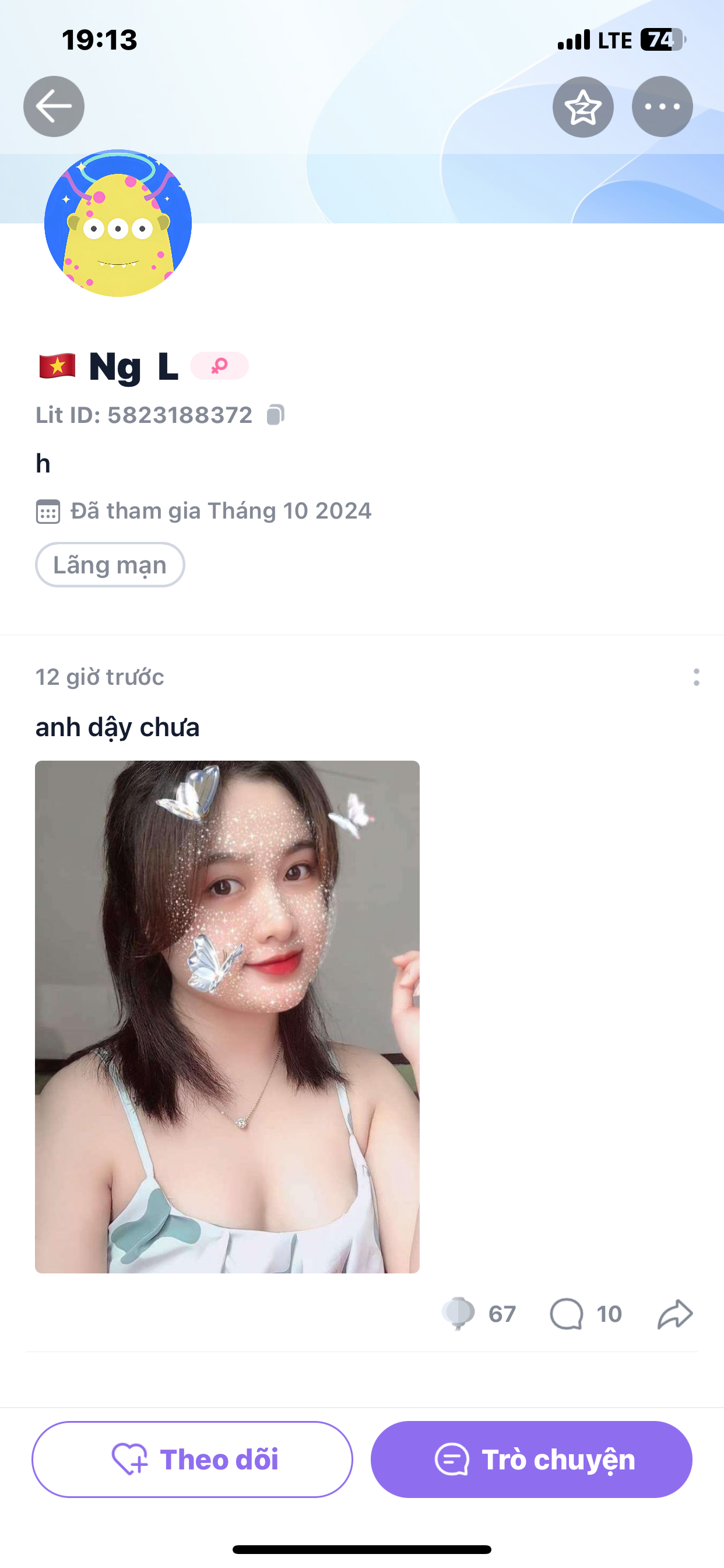Copy the Lit ID number
Image resolution: width=724 pixels, height=1568 pixels.
click(276, 415)
